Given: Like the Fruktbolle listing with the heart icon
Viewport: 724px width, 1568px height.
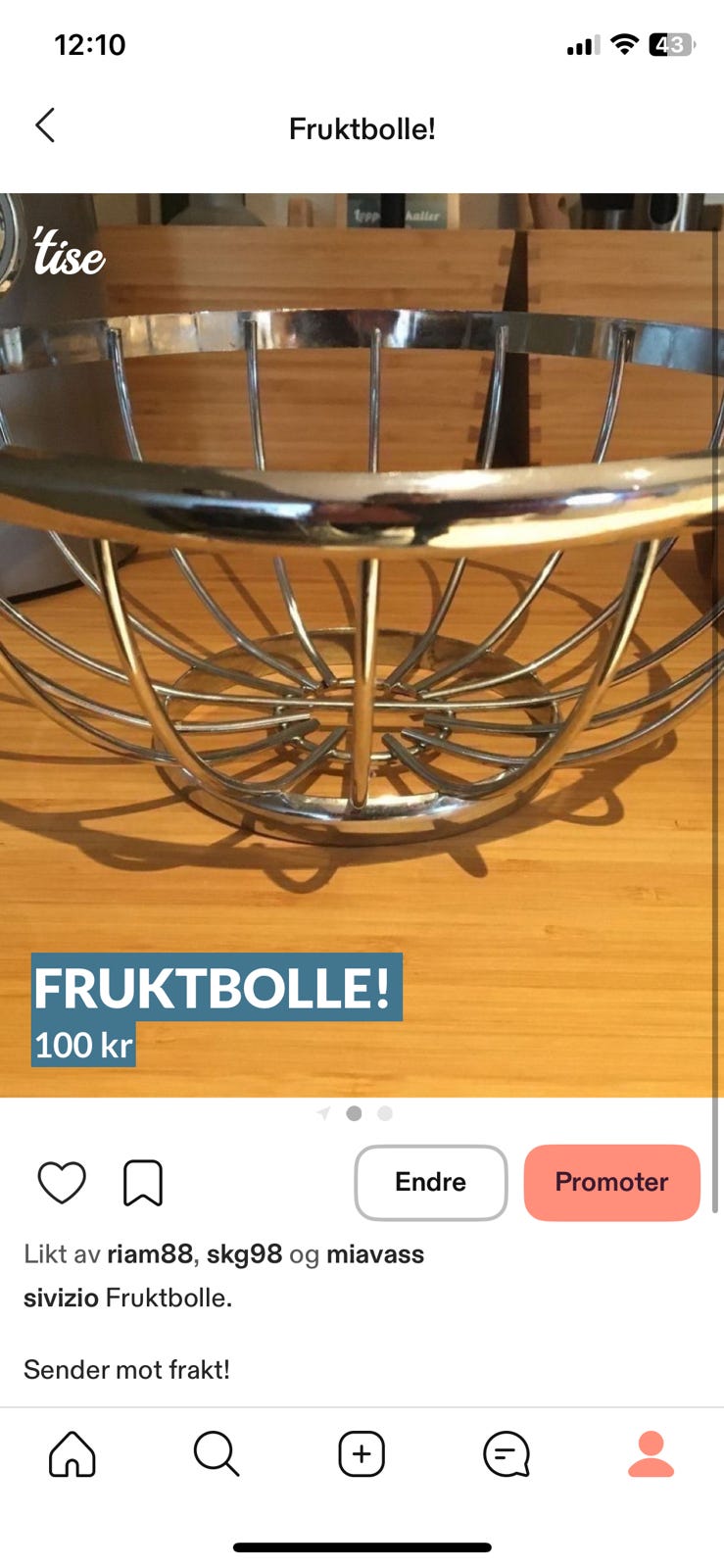Looking at the screenshot, I should pyautogui.click(x=63, y=1182).
